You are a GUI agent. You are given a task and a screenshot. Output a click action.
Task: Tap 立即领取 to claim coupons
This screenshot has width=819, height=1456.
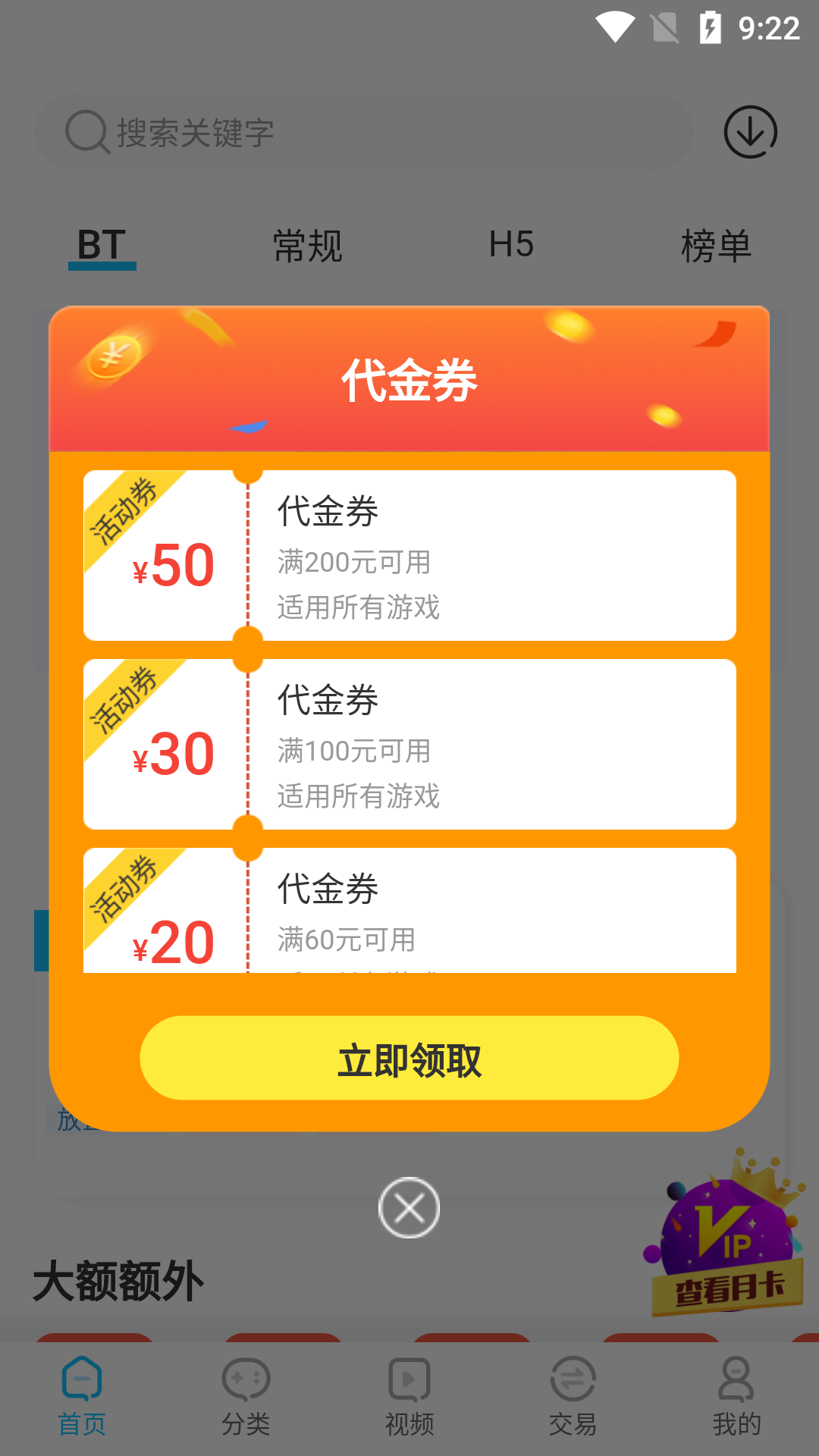click(x=409, y=1059)
